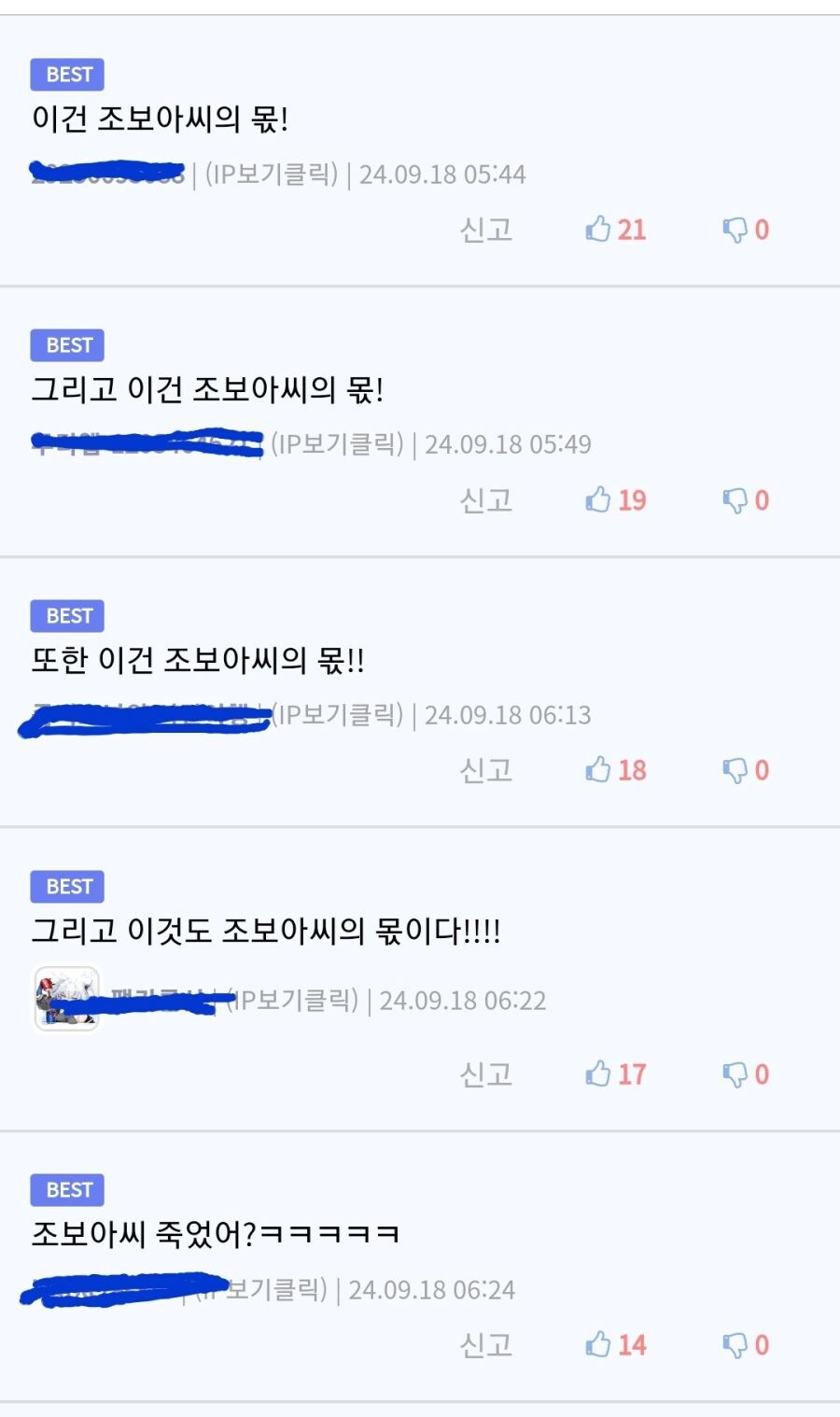The width and height of the screenshot is (840, 1417).
Task: Show IP for the 06:13 comment
Action: [x=337, y=714]
